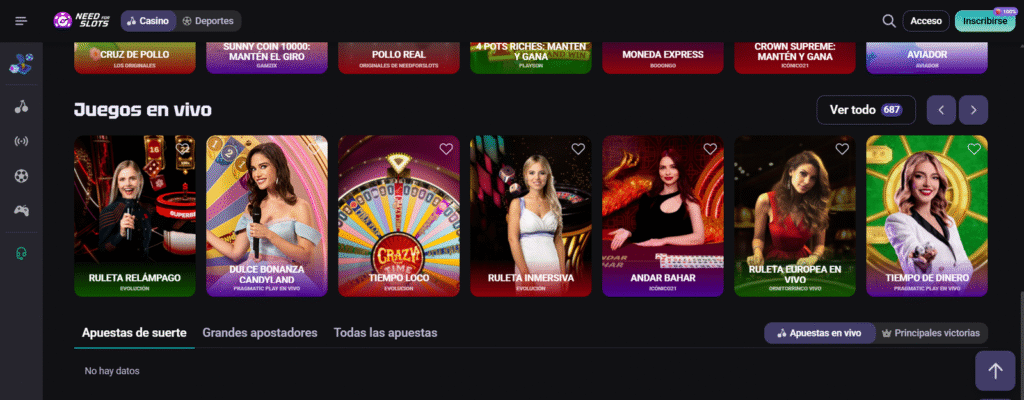Screen dimensions: 1024x400
Task: Switch to Grandes apostadores tab
Action: (260, 332)
